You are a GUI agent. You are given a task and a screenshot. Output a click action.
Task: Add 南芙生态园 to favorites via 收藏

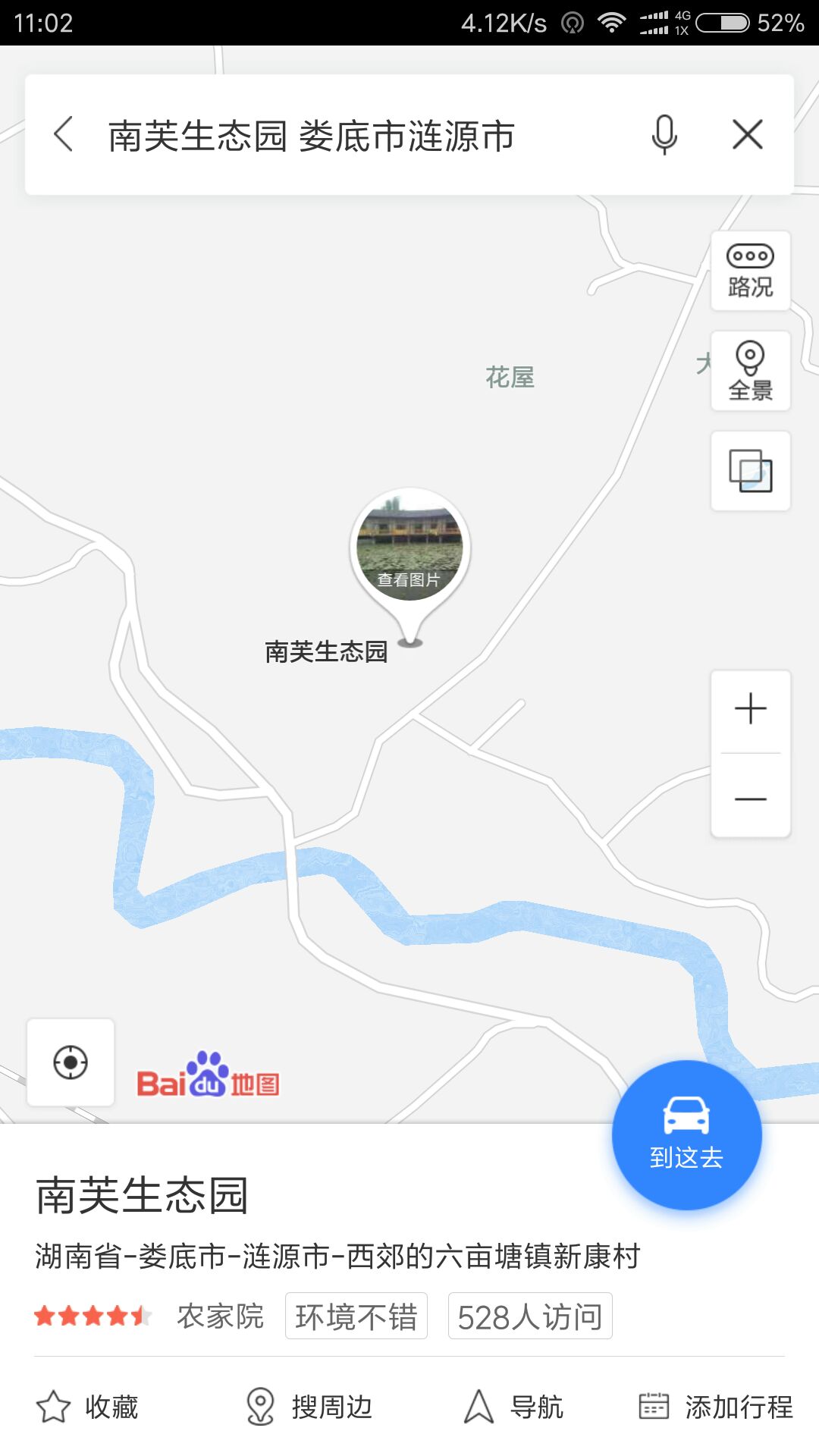click(x=88, y=1407)
